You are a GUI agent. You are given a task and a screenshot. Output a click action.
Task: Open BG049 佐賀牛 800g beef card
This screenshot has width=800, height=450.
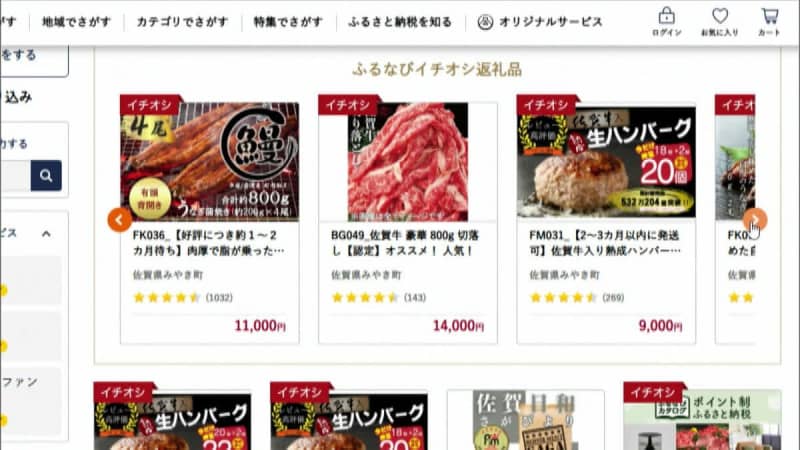coord(407,220)
